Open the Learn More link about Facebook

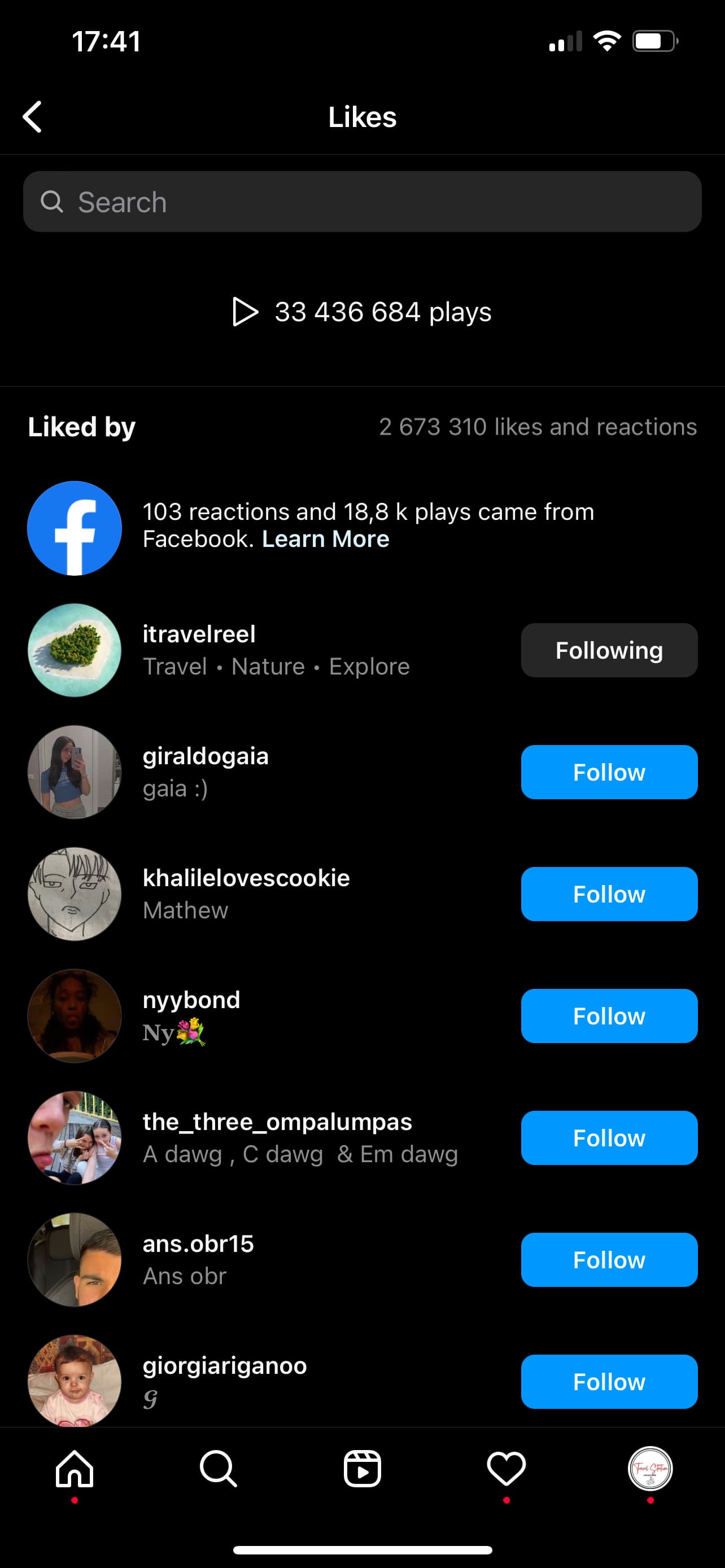pyautogui.click(x=326, y=539)
